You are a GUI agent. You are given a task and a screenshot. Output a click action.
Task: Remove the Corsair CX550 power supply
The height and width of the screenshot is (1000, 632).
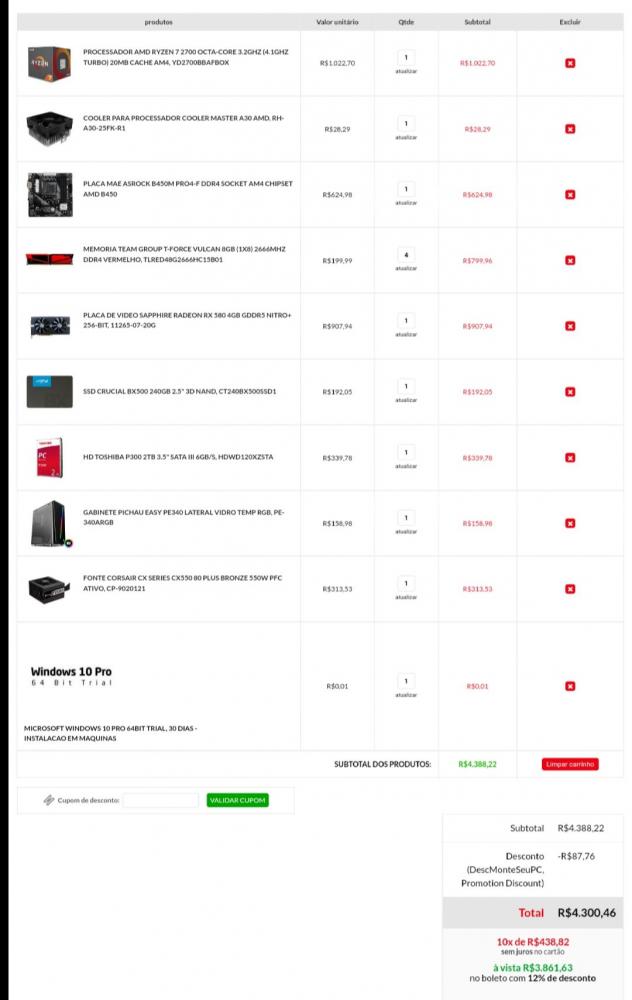[570, 589]
